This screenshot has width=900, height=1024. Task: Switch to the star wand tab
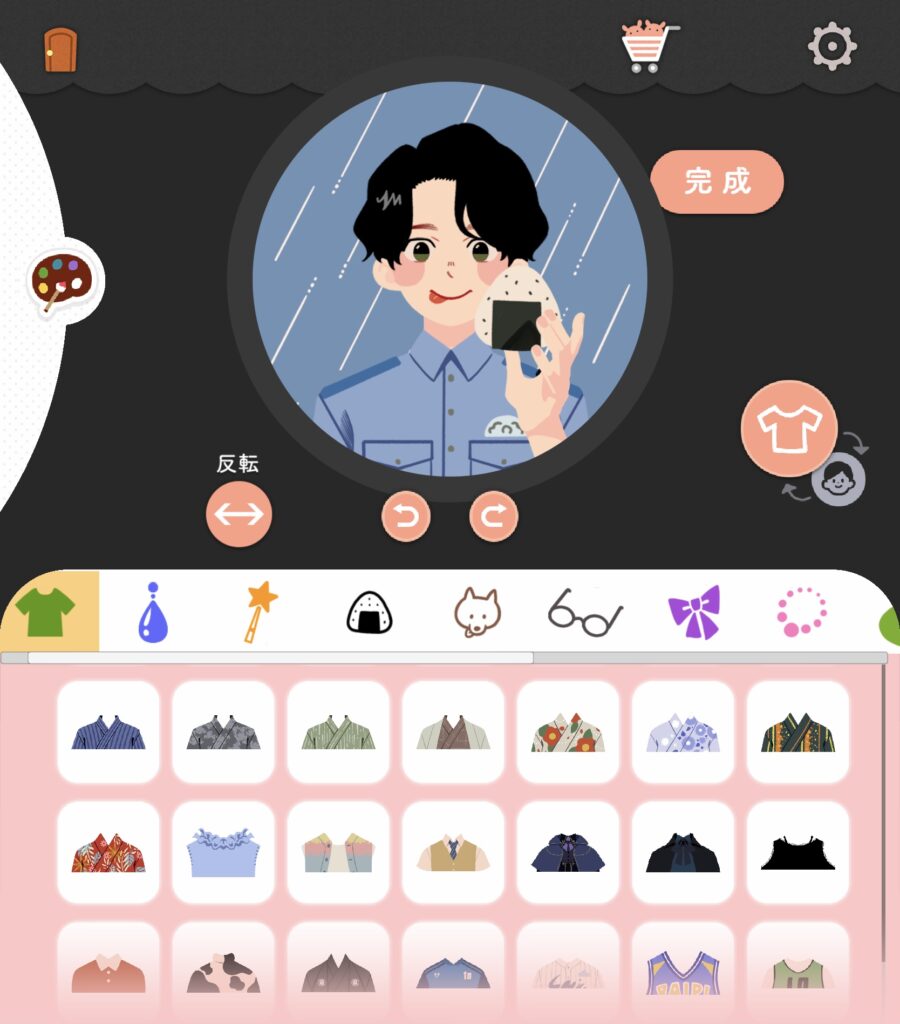[x=260, y=612]
